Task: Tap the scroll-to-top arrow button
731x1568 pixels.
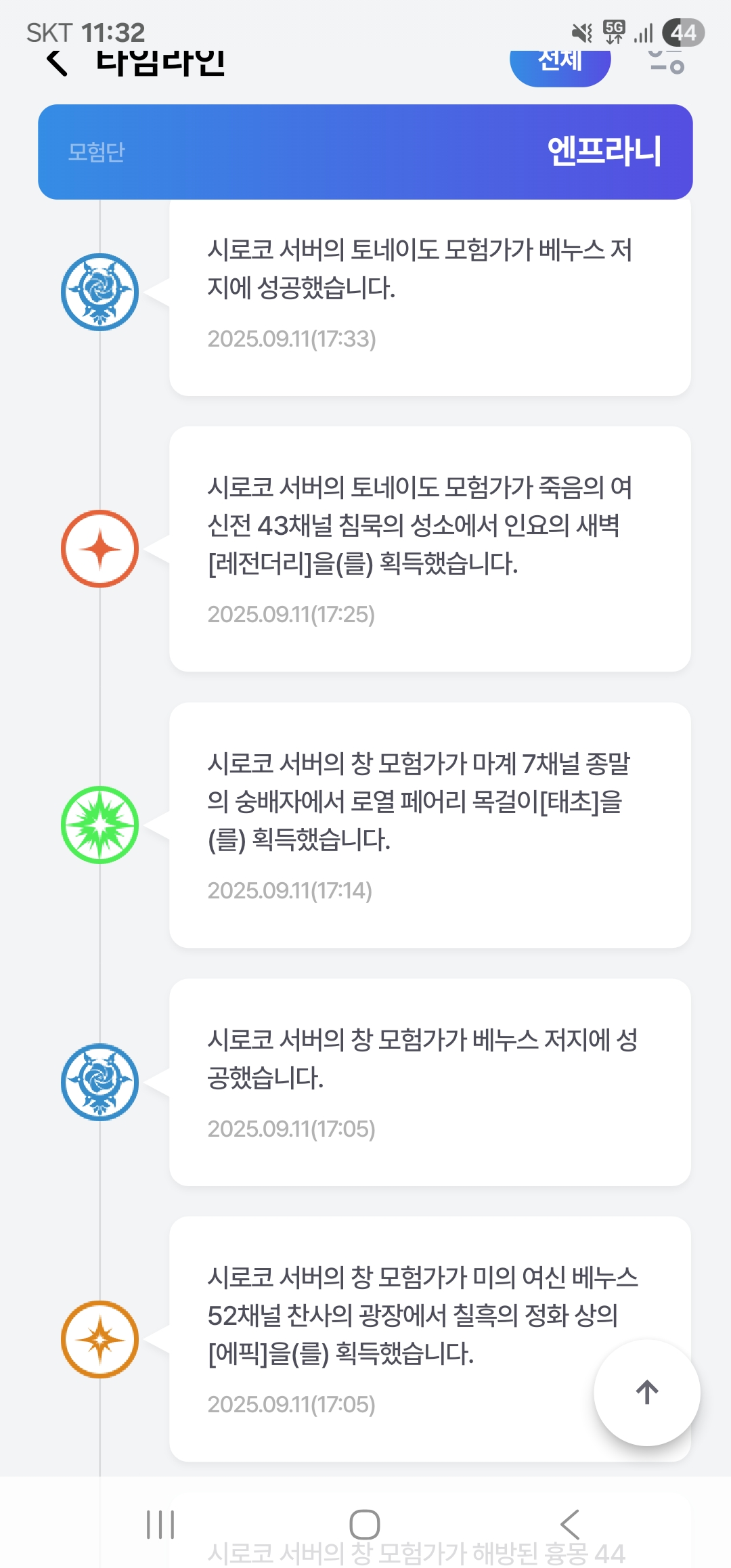Action: [x=647, y=1392]
